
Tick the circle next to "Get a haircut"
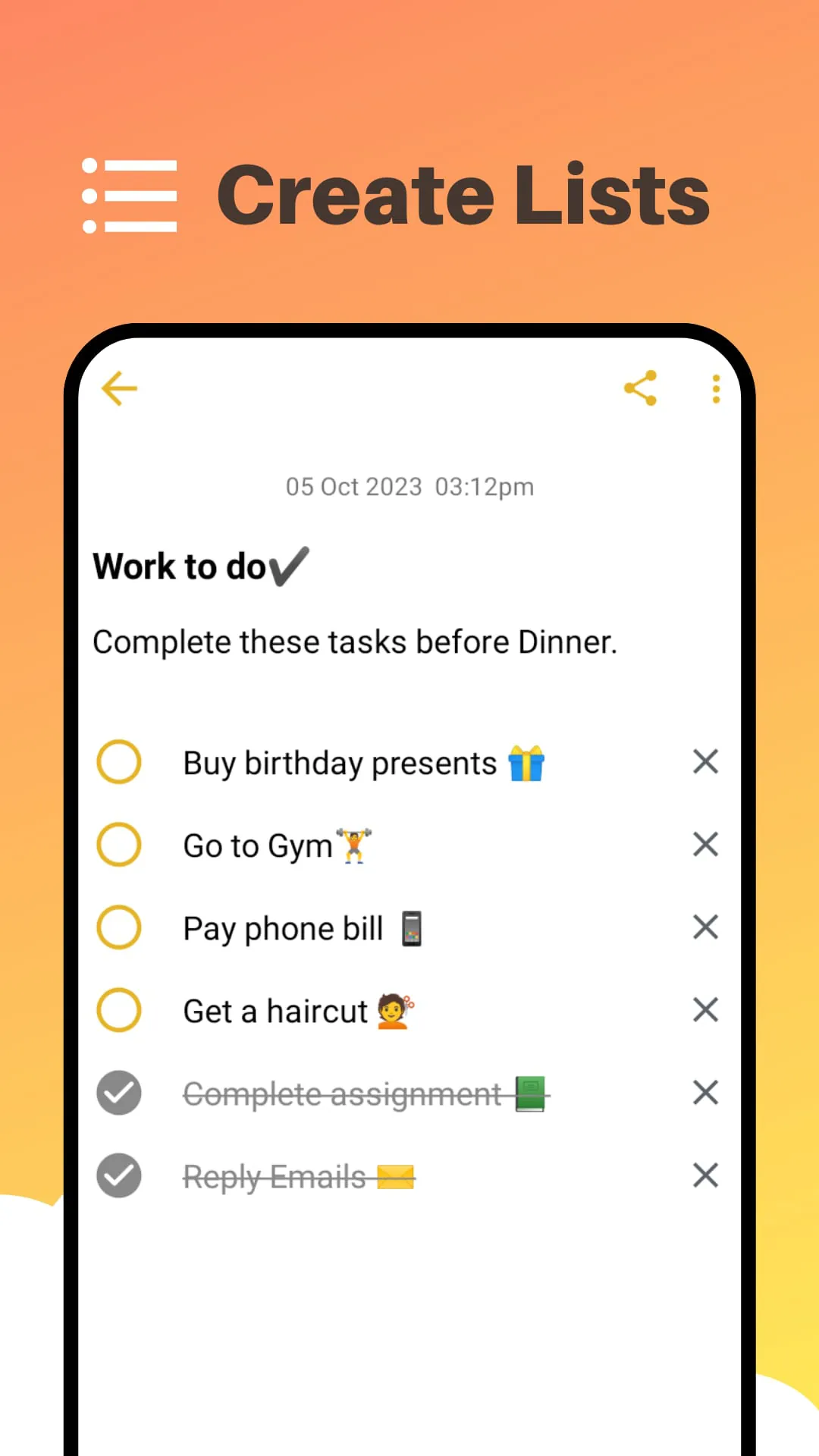118,1009
